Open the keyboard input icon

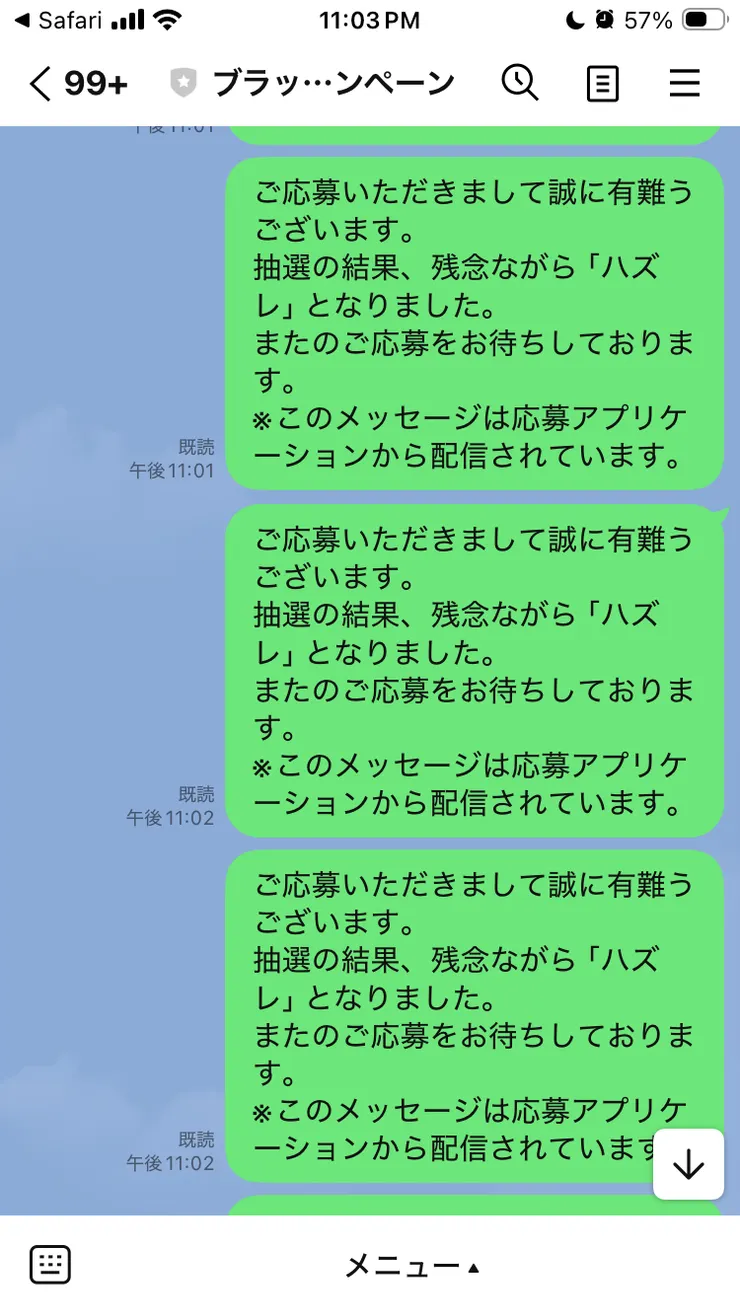tap(50, 1263)
